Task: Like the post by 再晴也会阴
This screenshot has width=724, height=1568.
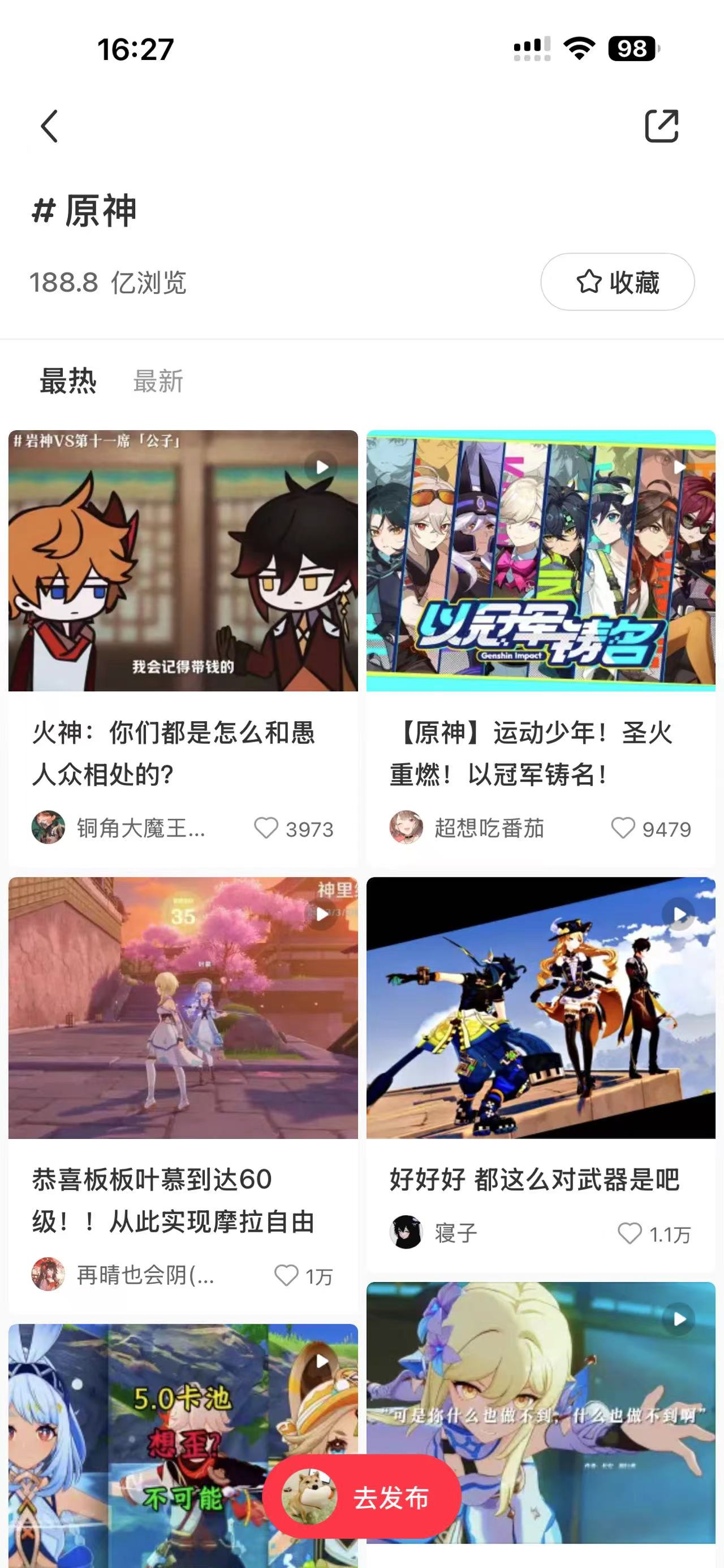Action: point(286,1275)
